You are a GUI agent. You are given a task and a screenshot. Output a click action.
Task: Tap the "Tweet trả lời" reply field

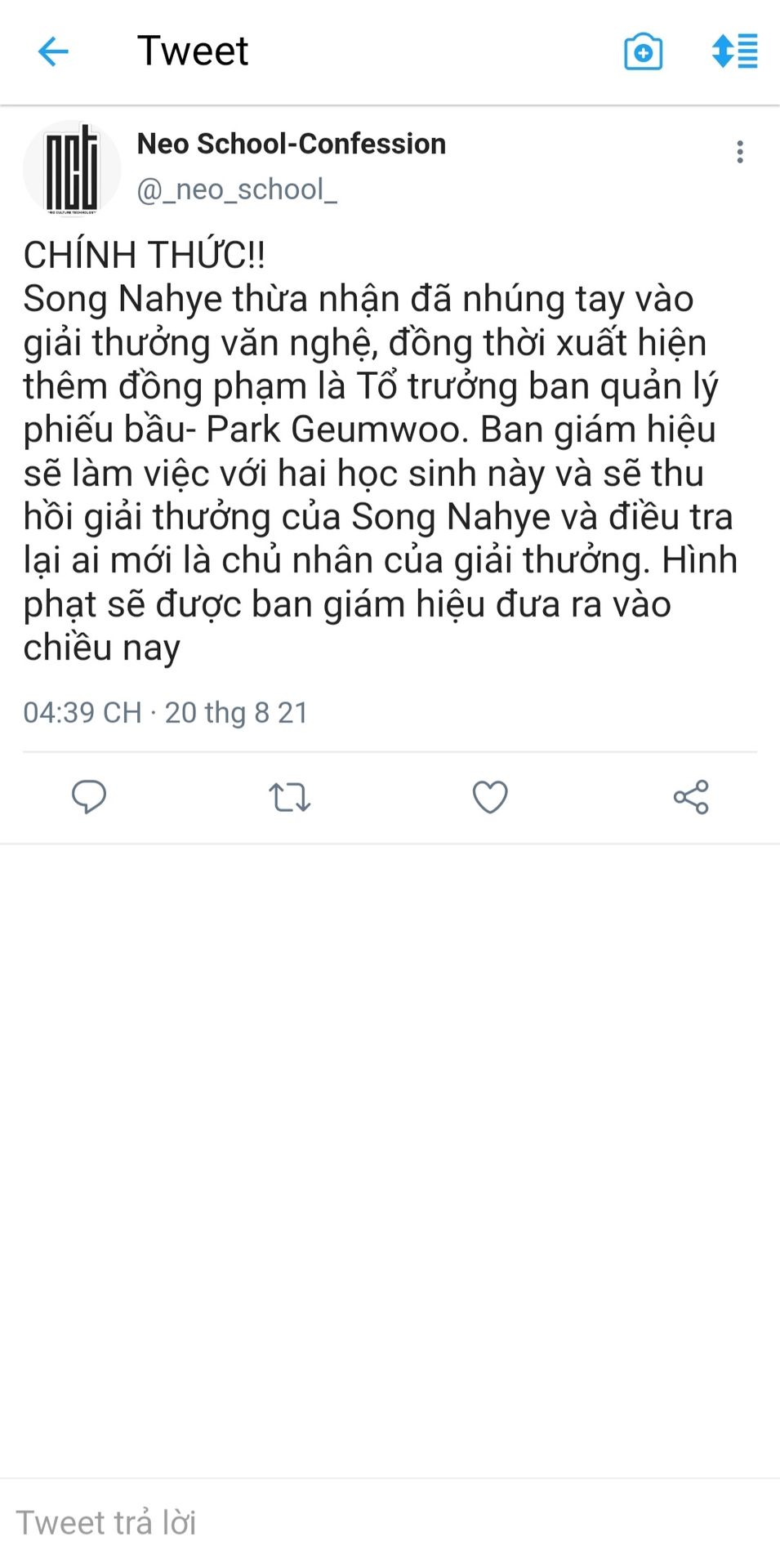coord(390,1523)
